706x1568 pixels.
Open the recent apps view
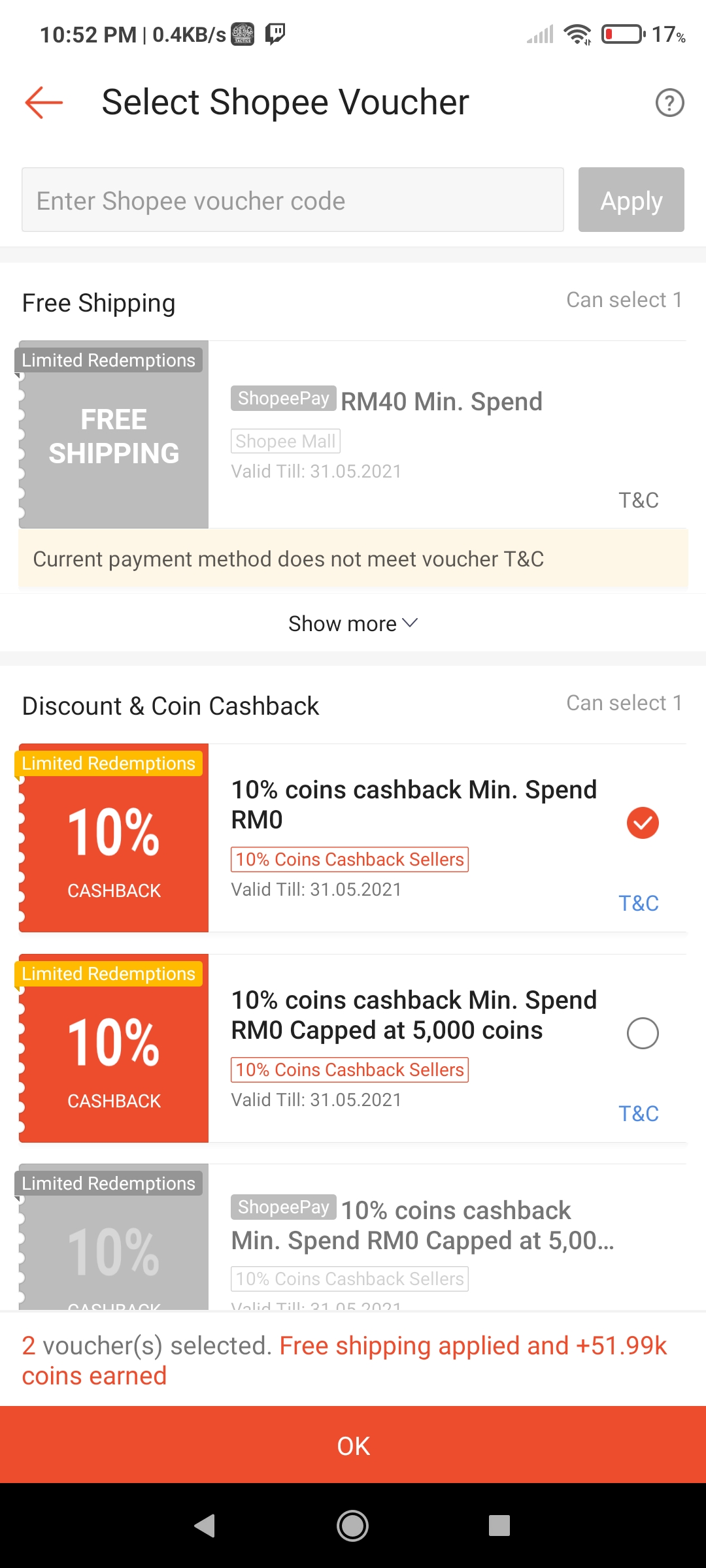tap(499, 1526)
